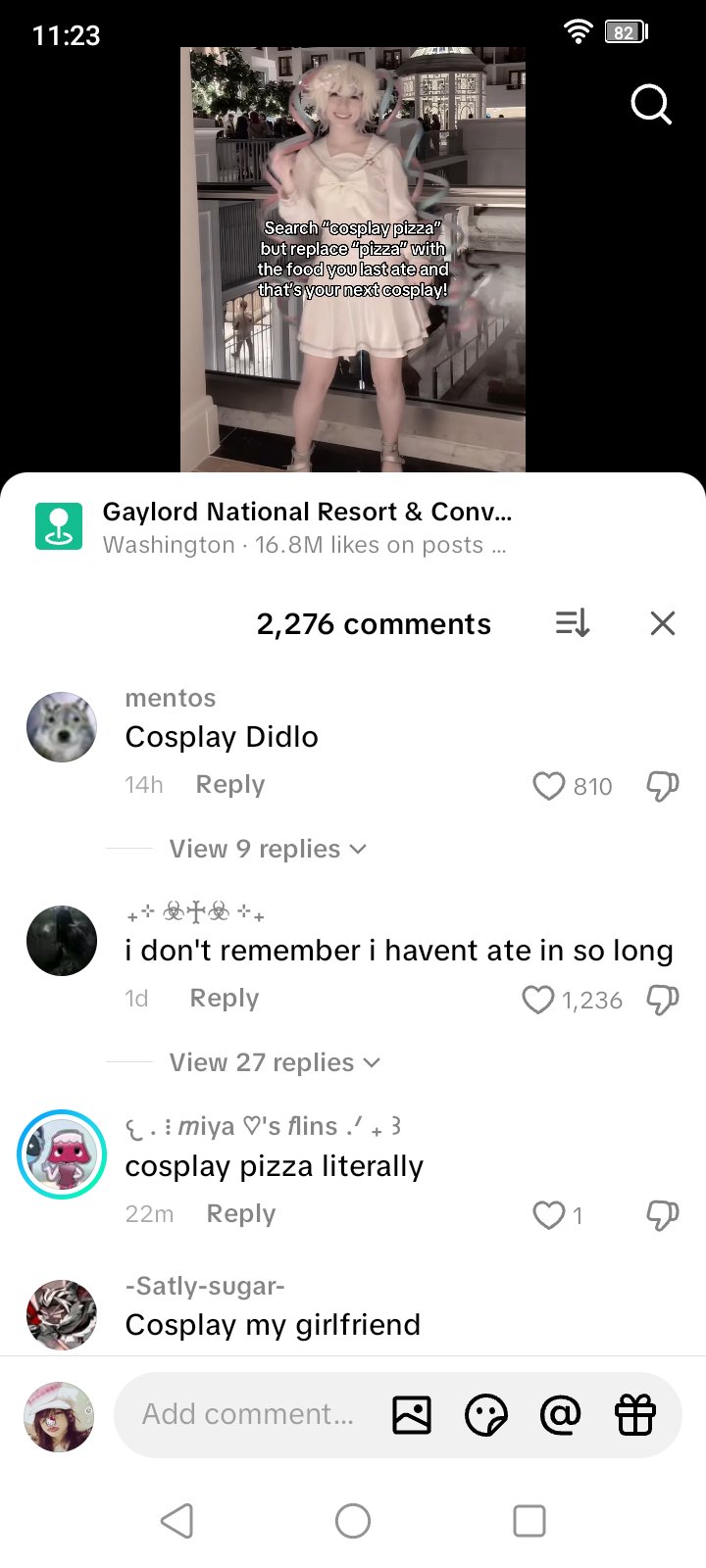Like the "havent ate in so long" comment
706x1568 pixels.
tap(537, 1000)
